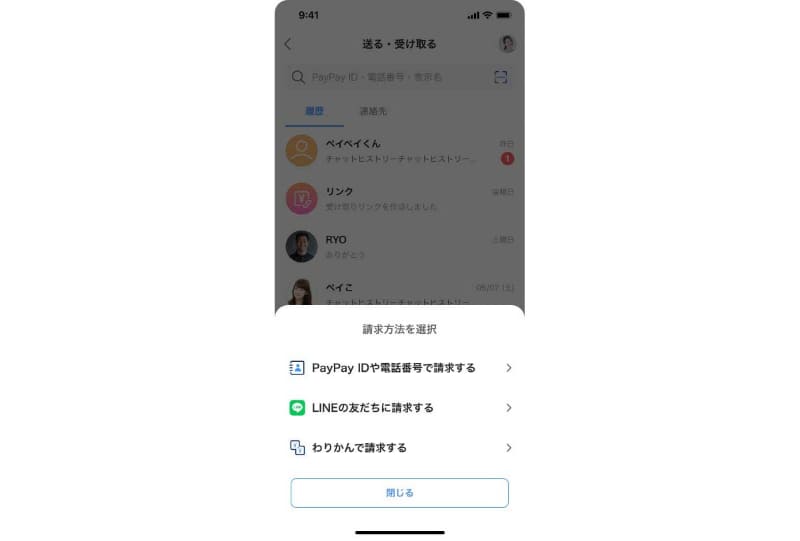Open わりかんで請求する split bill request
Screen dimensions: 800x541
(399, 448)
